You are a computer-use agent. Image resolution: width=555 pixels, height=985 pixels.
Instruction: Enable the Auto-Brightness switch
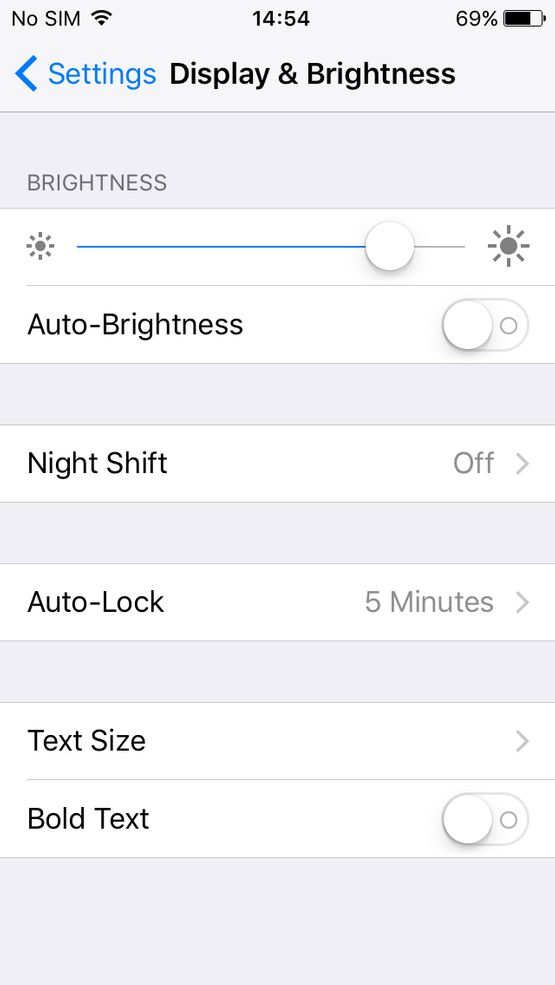click(485, 325)
